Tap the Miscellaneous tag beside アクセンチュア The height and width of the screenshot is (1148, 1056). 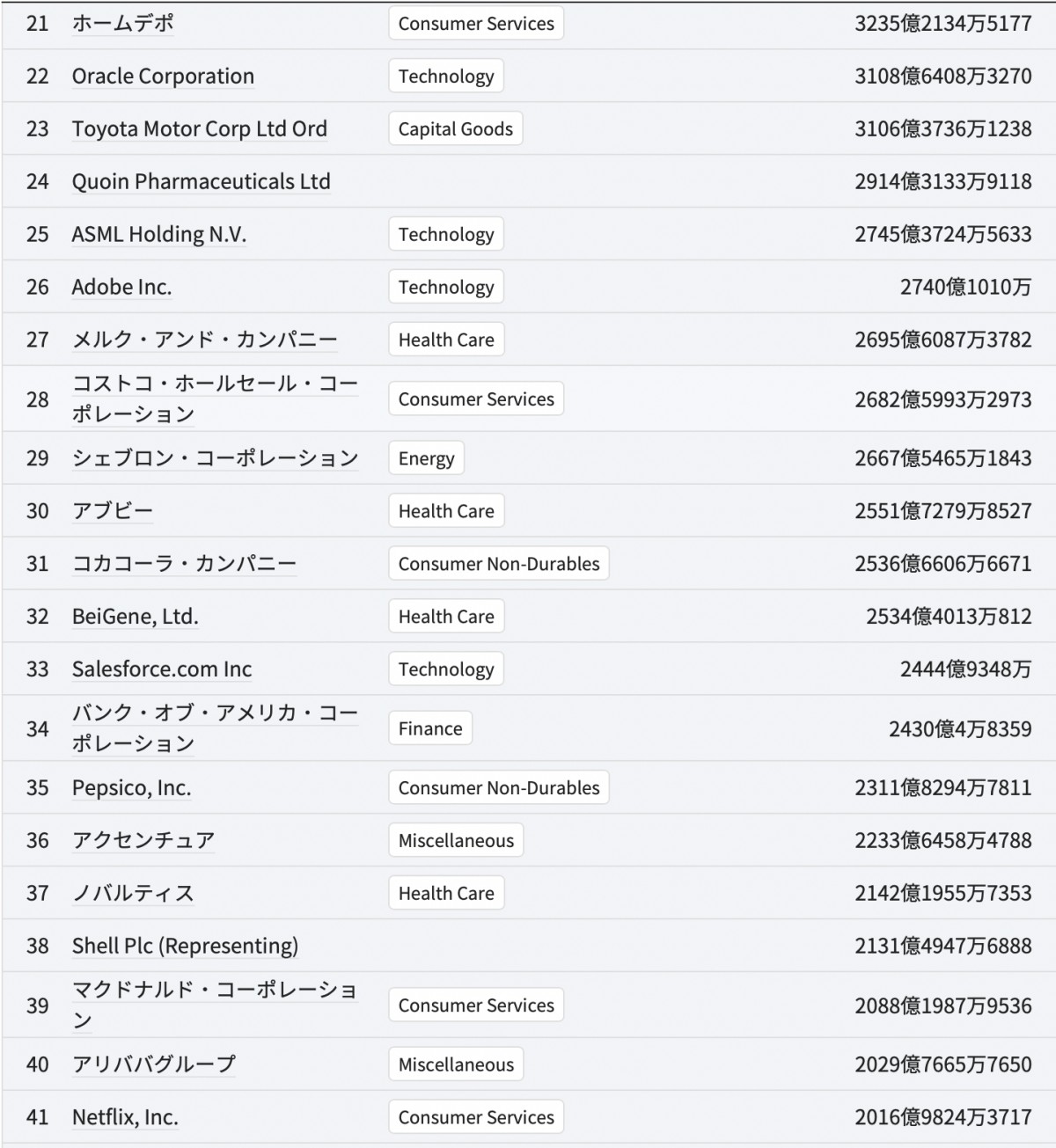pyautogui.click(x=456, y=841)
